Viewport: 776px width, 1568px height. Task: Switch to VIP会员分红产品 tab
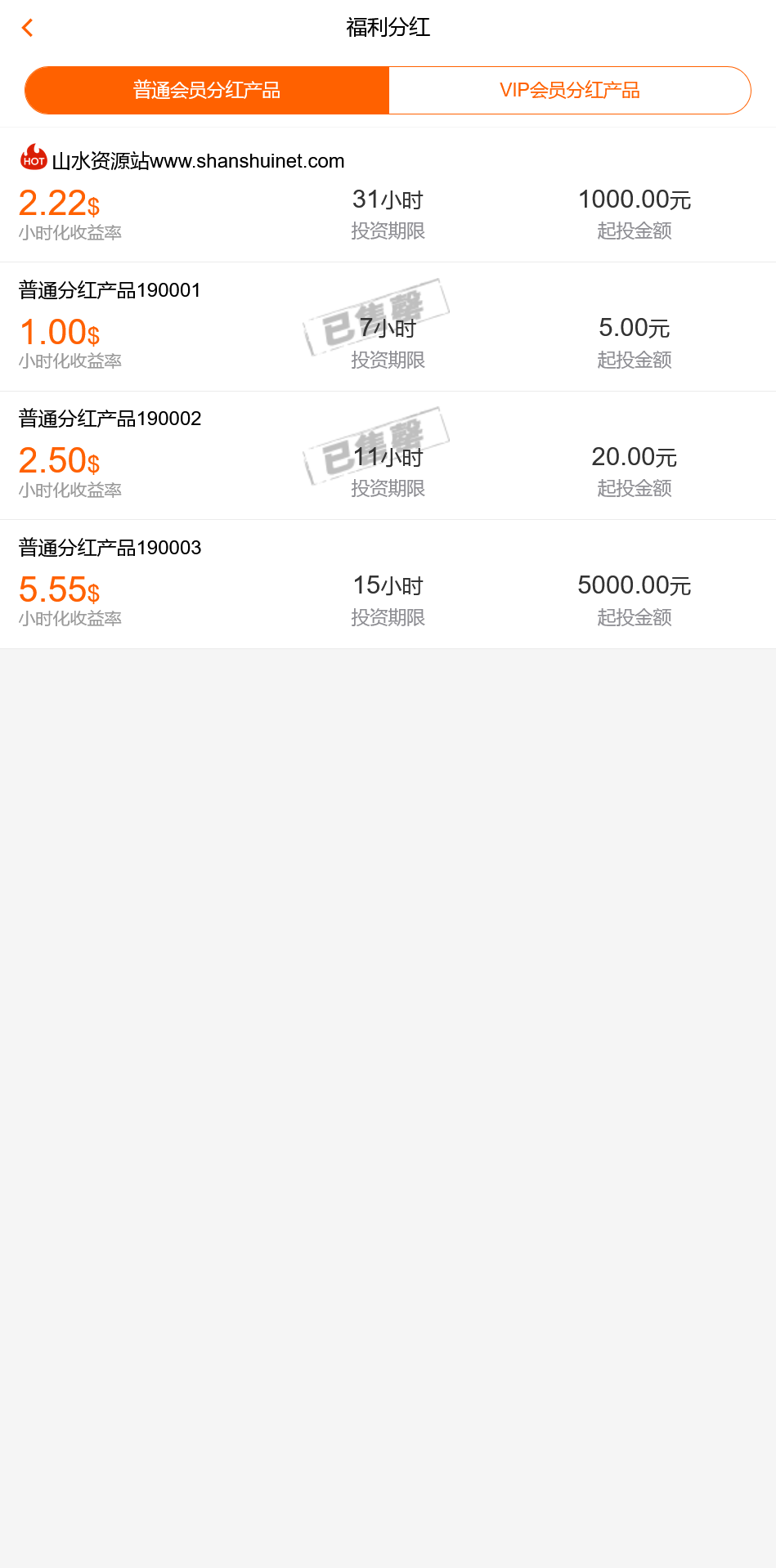click(570, 90)
